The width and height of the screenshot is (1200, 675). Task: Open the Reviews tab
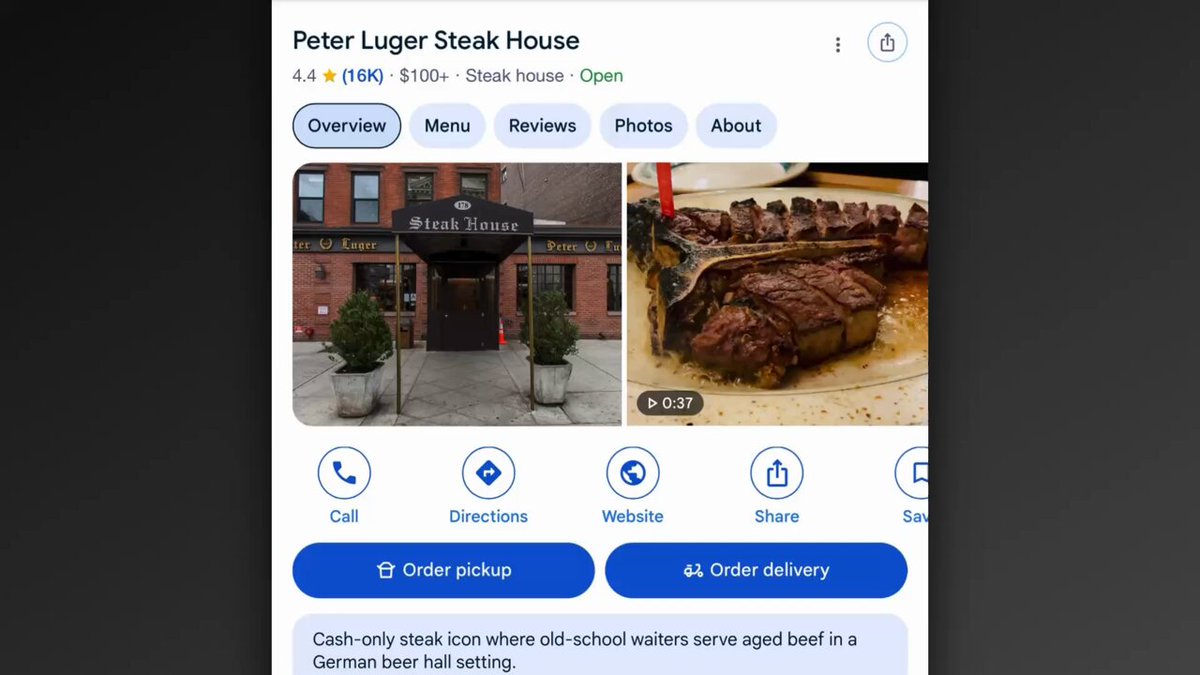pos(542,126)
